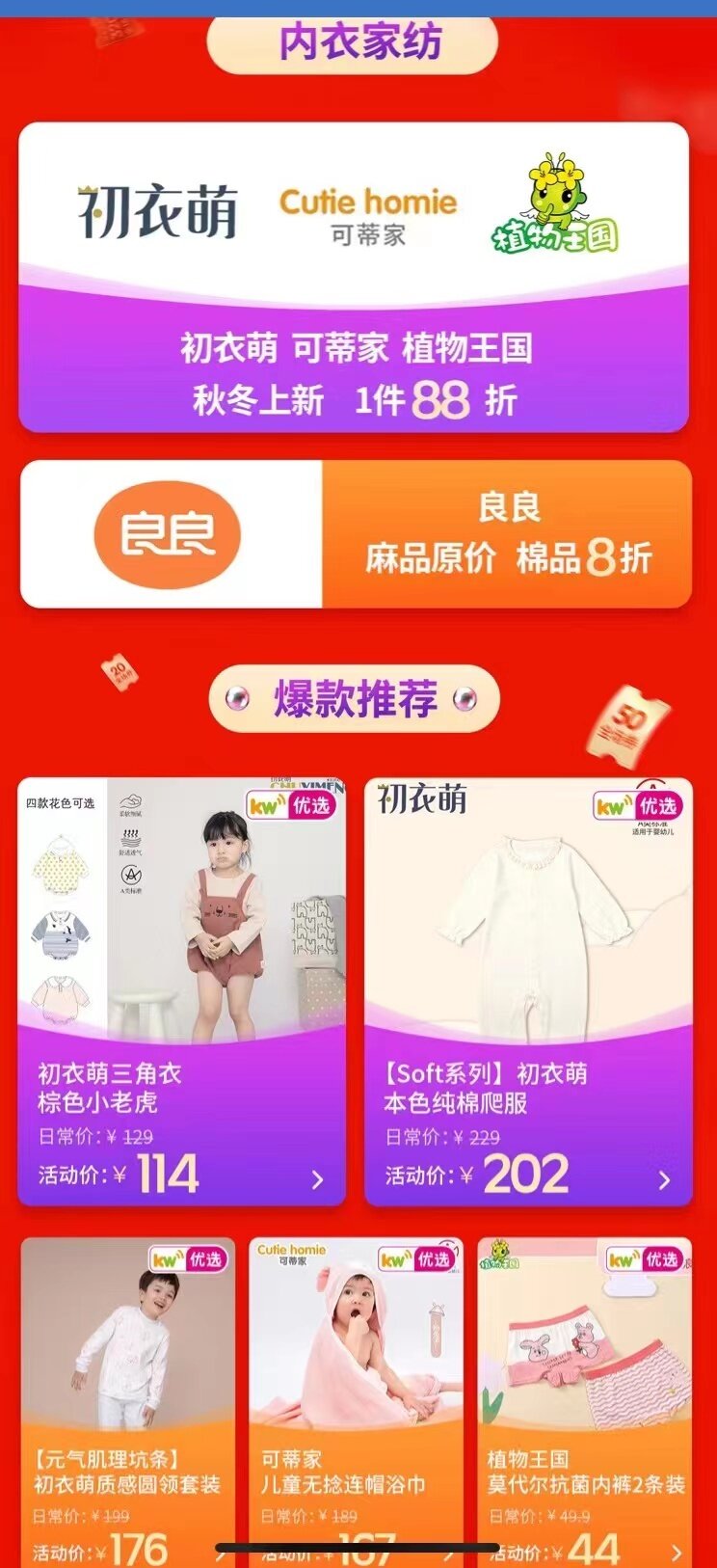Open the Soft系列 初衣萌本色纯棉爬服 product card

(x=528, y=991)
